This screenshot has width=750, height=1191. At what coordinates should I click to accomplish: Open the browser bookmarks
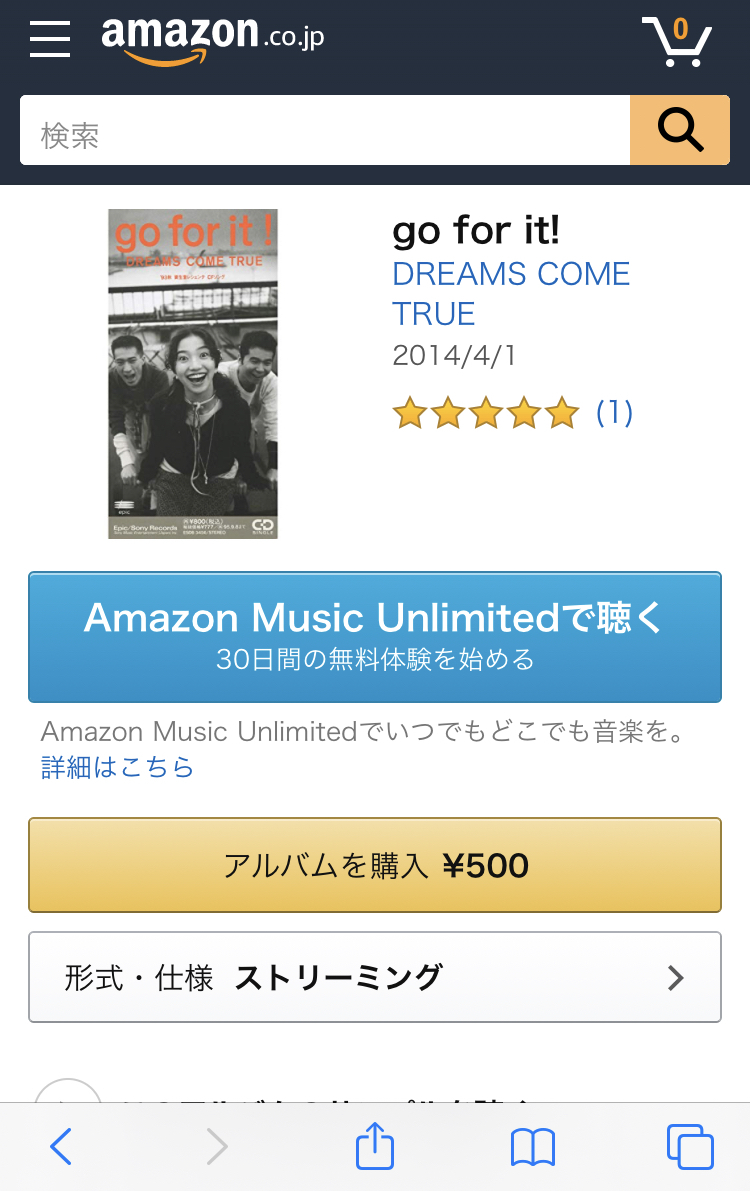click(532, 1146)
